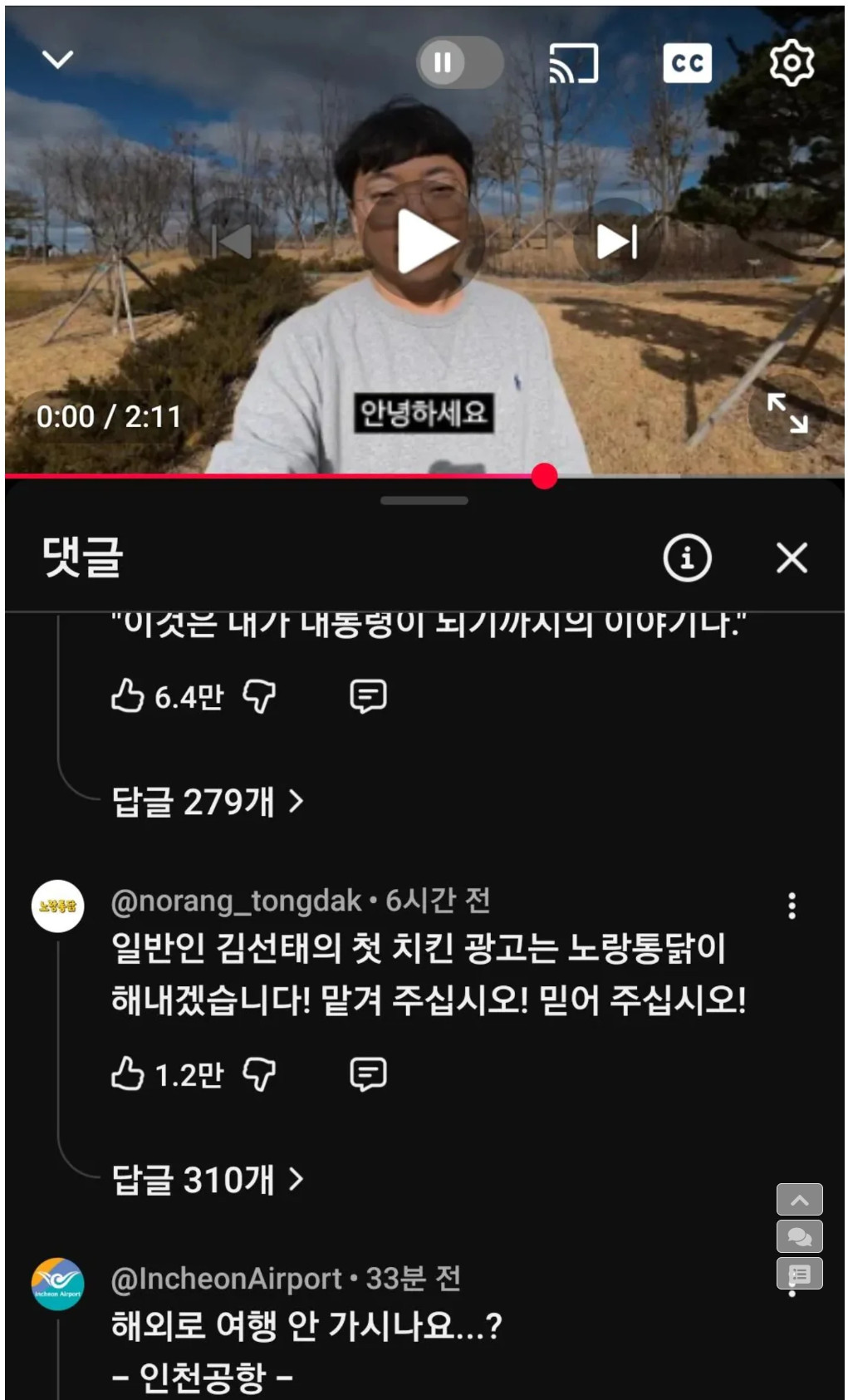Turn on closed captions
This screenshot has height=1400, width=848.
pos(687,63)
